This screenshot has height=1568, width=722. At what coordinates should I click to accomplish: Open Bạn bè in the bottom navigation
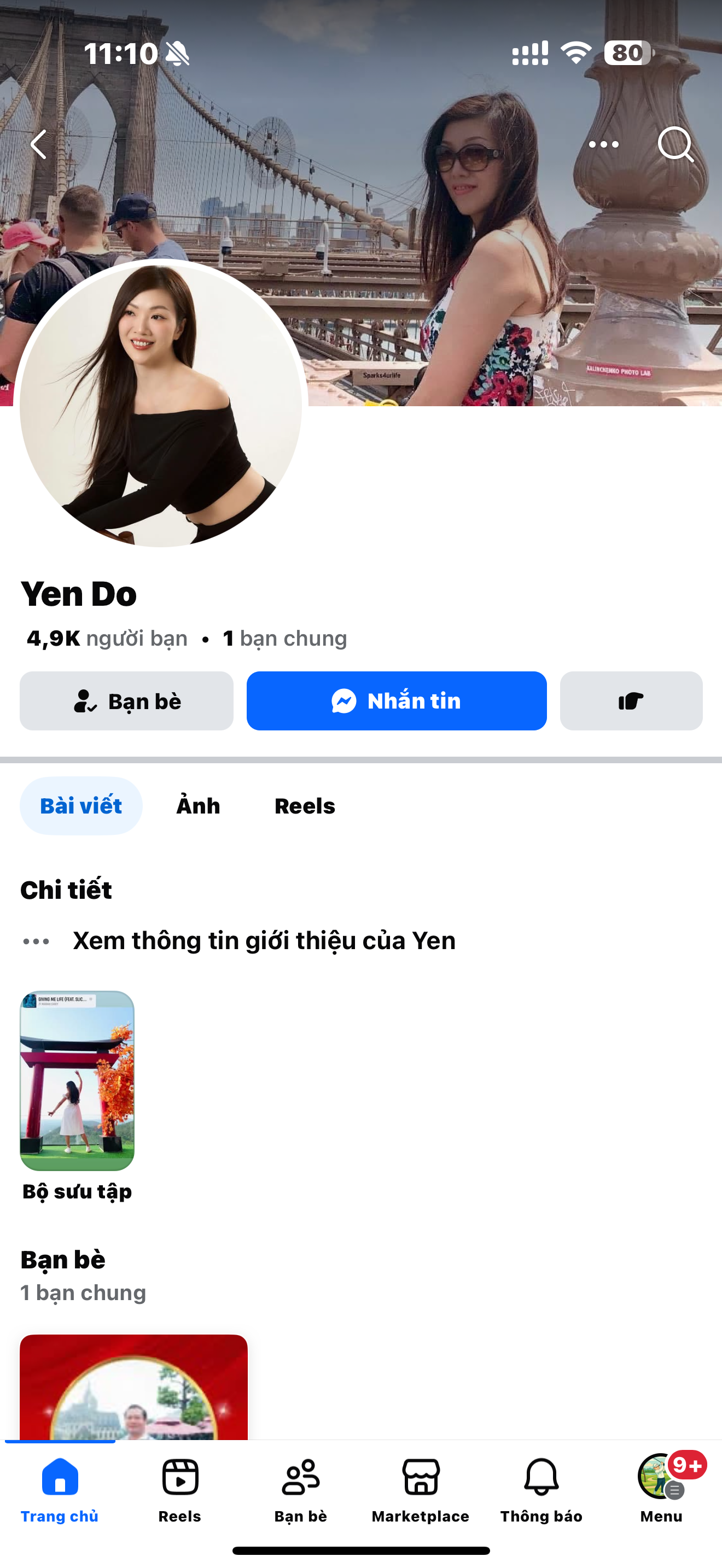pyautogui.click(x=300, y=1487)
